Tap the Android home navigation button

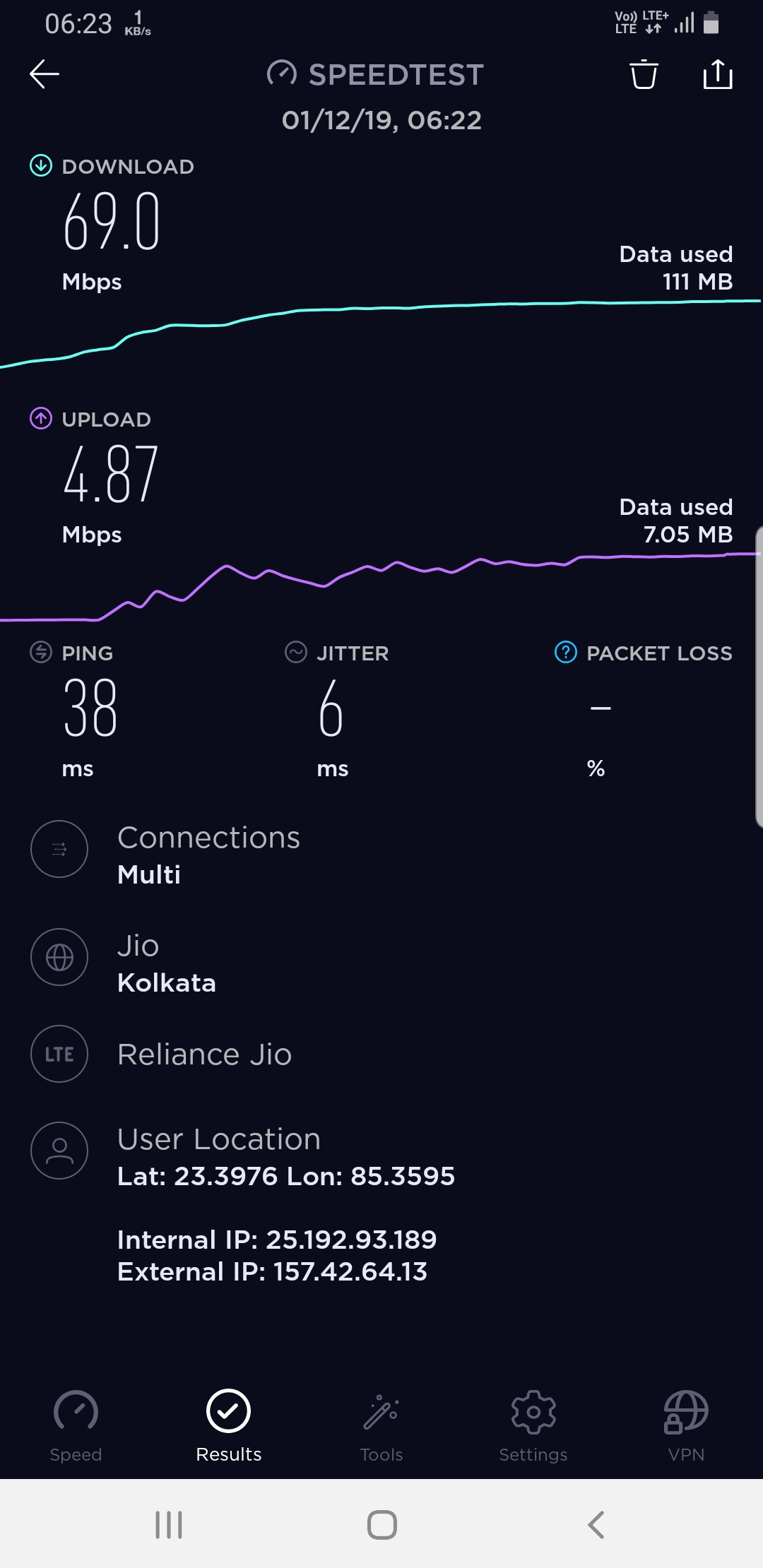click(381, 1524)
